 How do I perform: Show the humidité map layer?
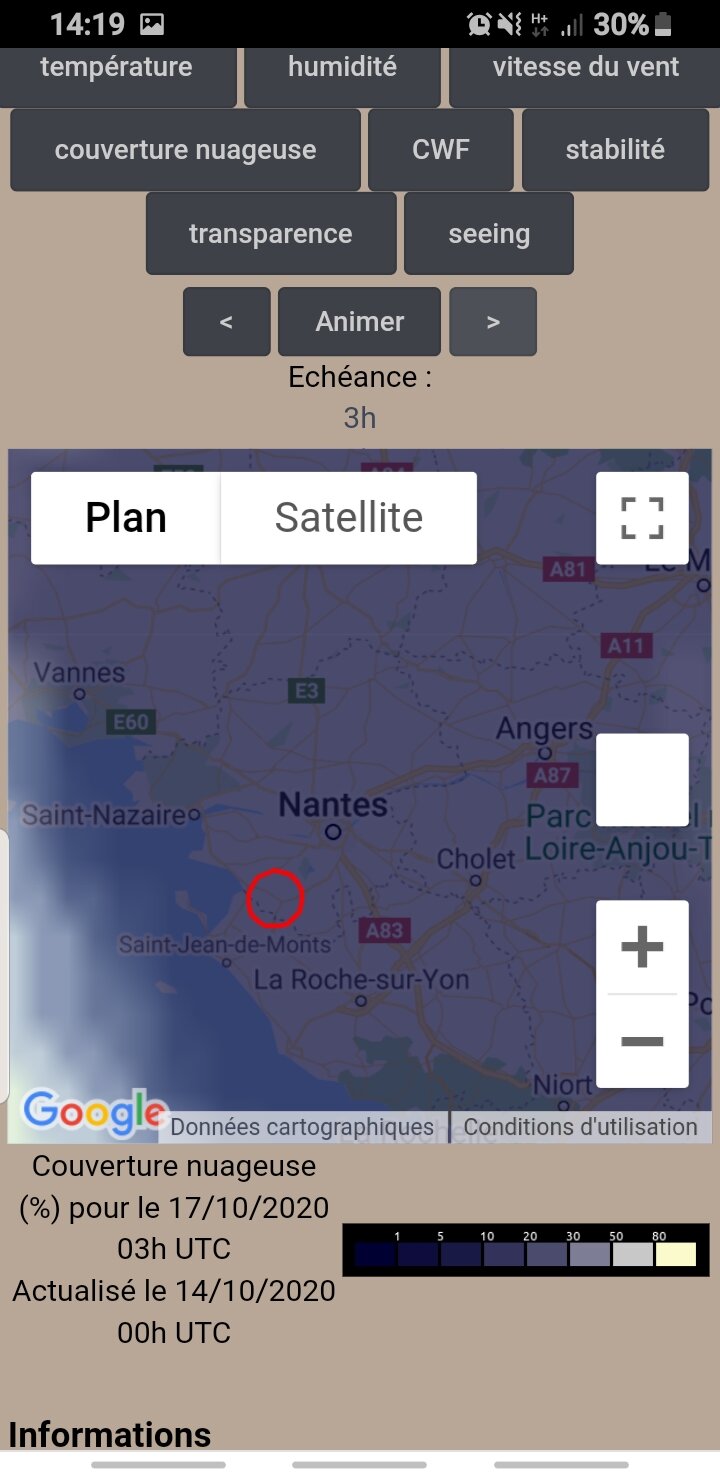coord(342,70)
